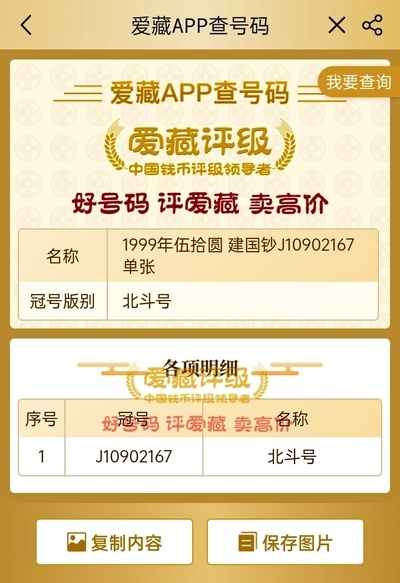Share this serial number lookup result
Image resolution: width=400 pixels, height=583 pixels.
372,25
